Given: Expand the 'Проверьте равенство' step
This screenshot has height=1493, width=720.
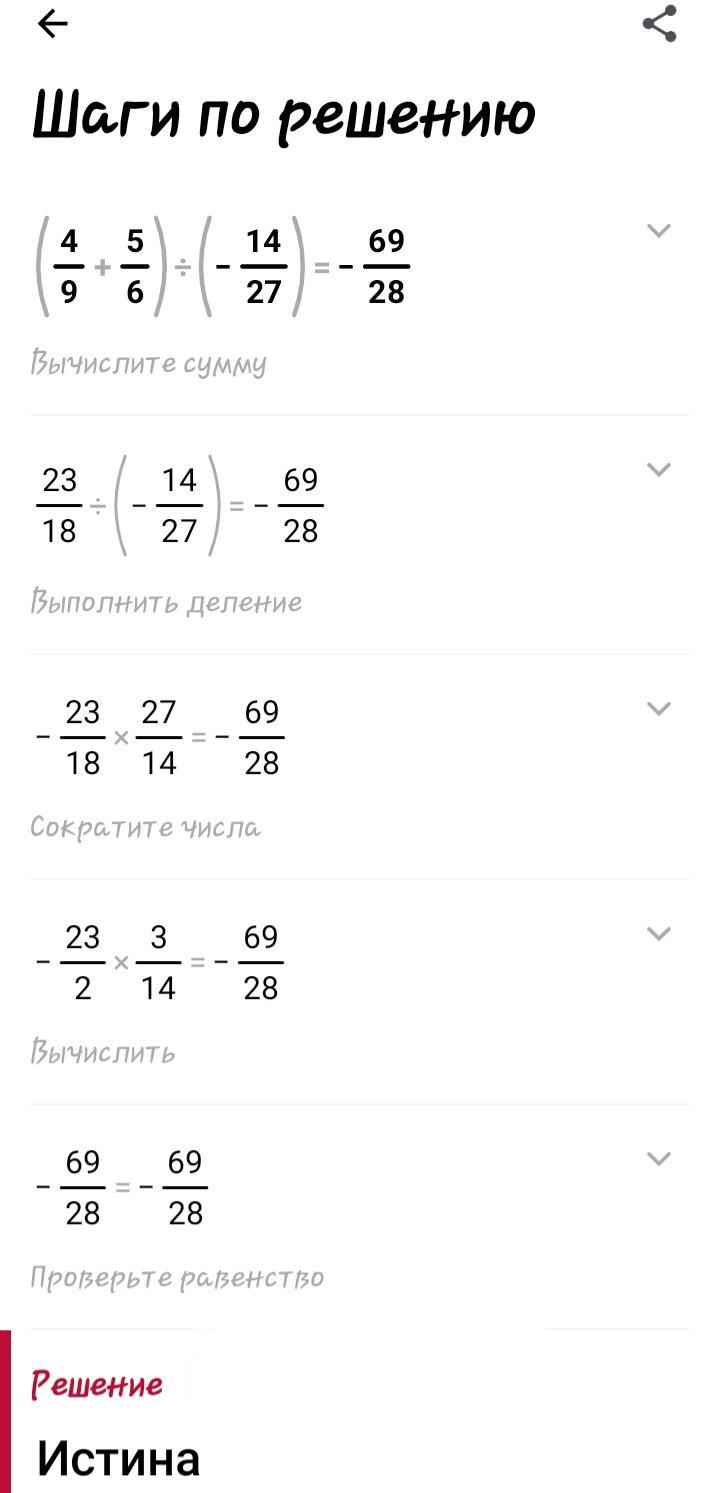Looking at the screenshot, I should coord(658,1159).
